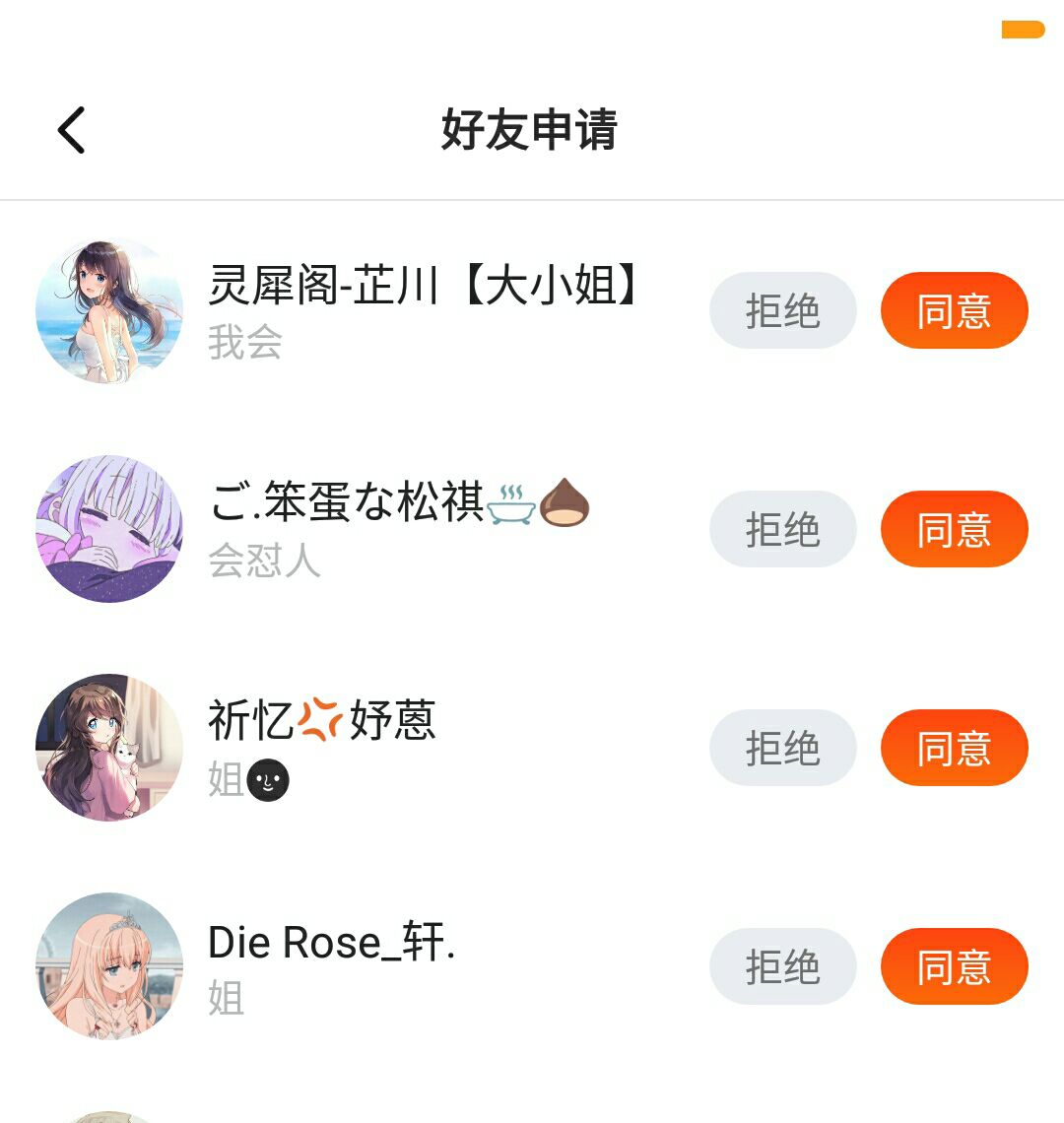Open the avatar of ご.笨蛋な松祺
Screen dimensions: 1064x1123
(109, 530)
